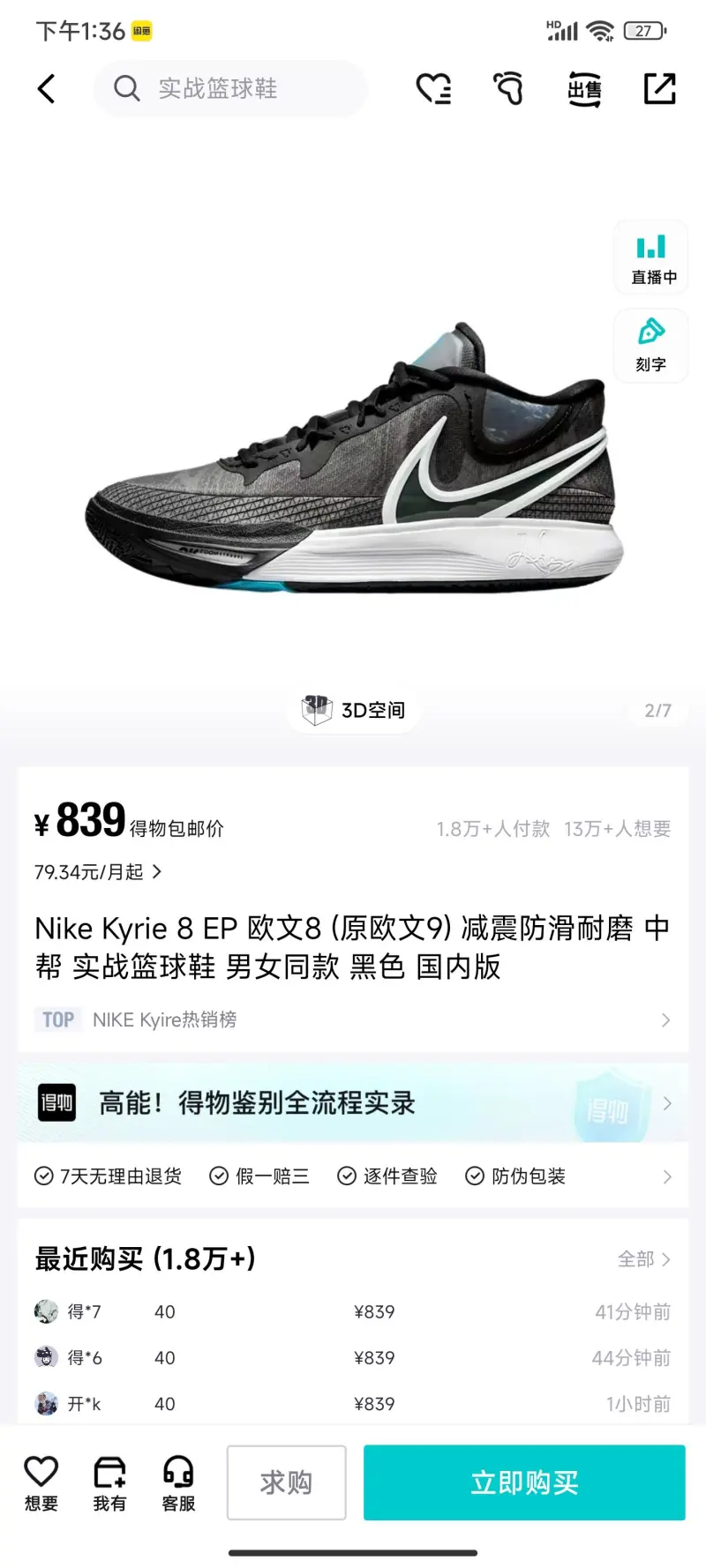Open the 实战篮球鞋 search box
The image size is (706, 1568).
[x=229, y=88]
